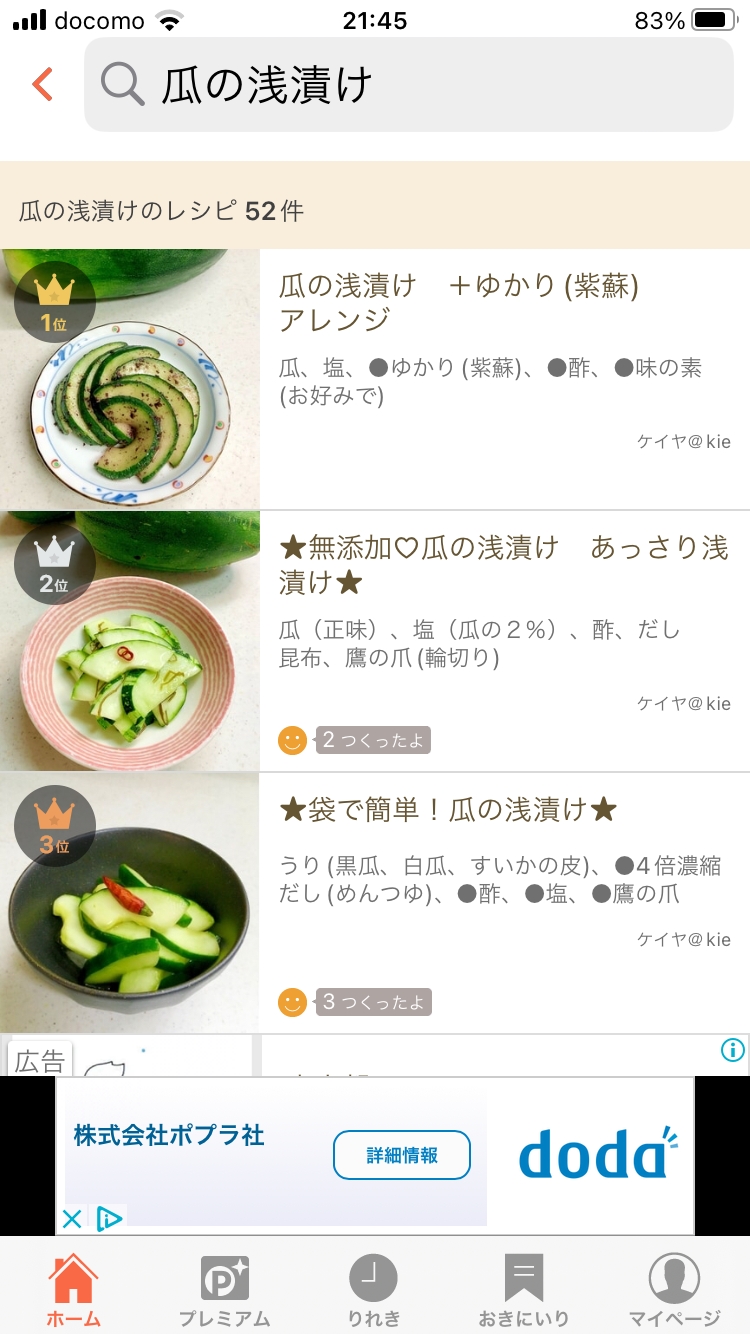The height and width of the screenshot is (1334, 750).
Task: Switch to the プレミアム tab
Action: tap(224, 1290)
